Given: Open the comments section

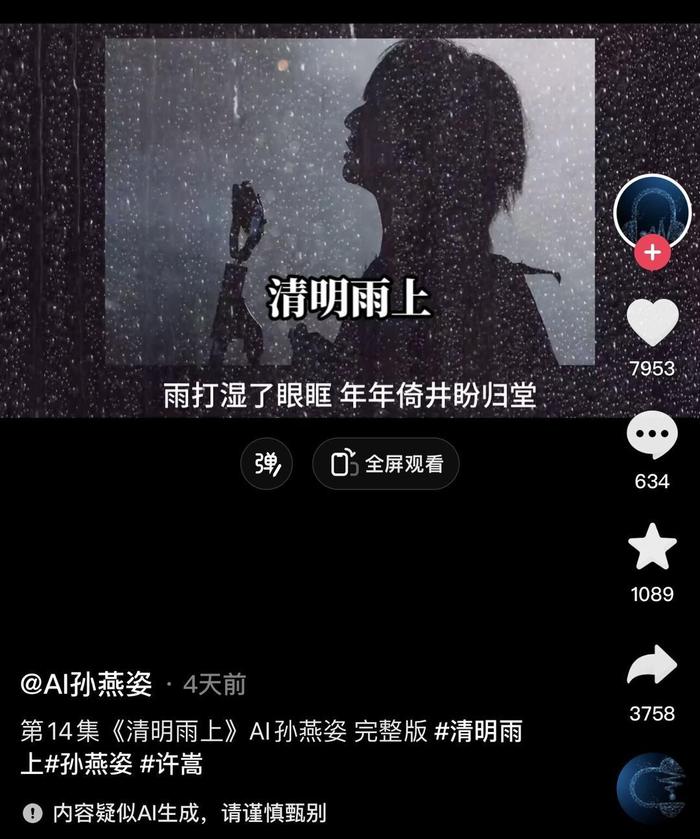Looking at the screenshot, I should [652, 439].
